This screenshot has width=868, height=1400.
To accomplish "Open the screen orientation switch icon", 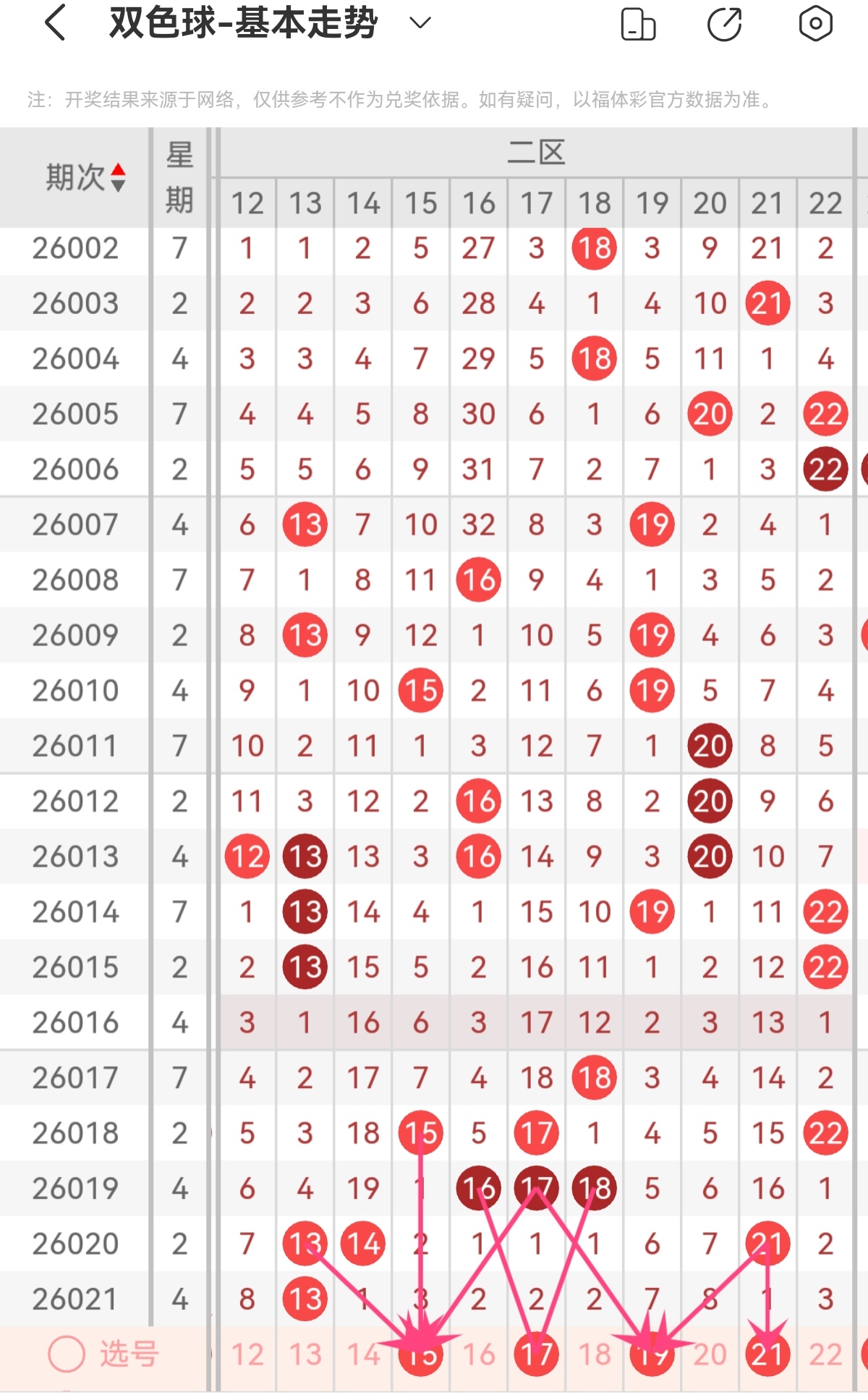I will tap(638, 24).
